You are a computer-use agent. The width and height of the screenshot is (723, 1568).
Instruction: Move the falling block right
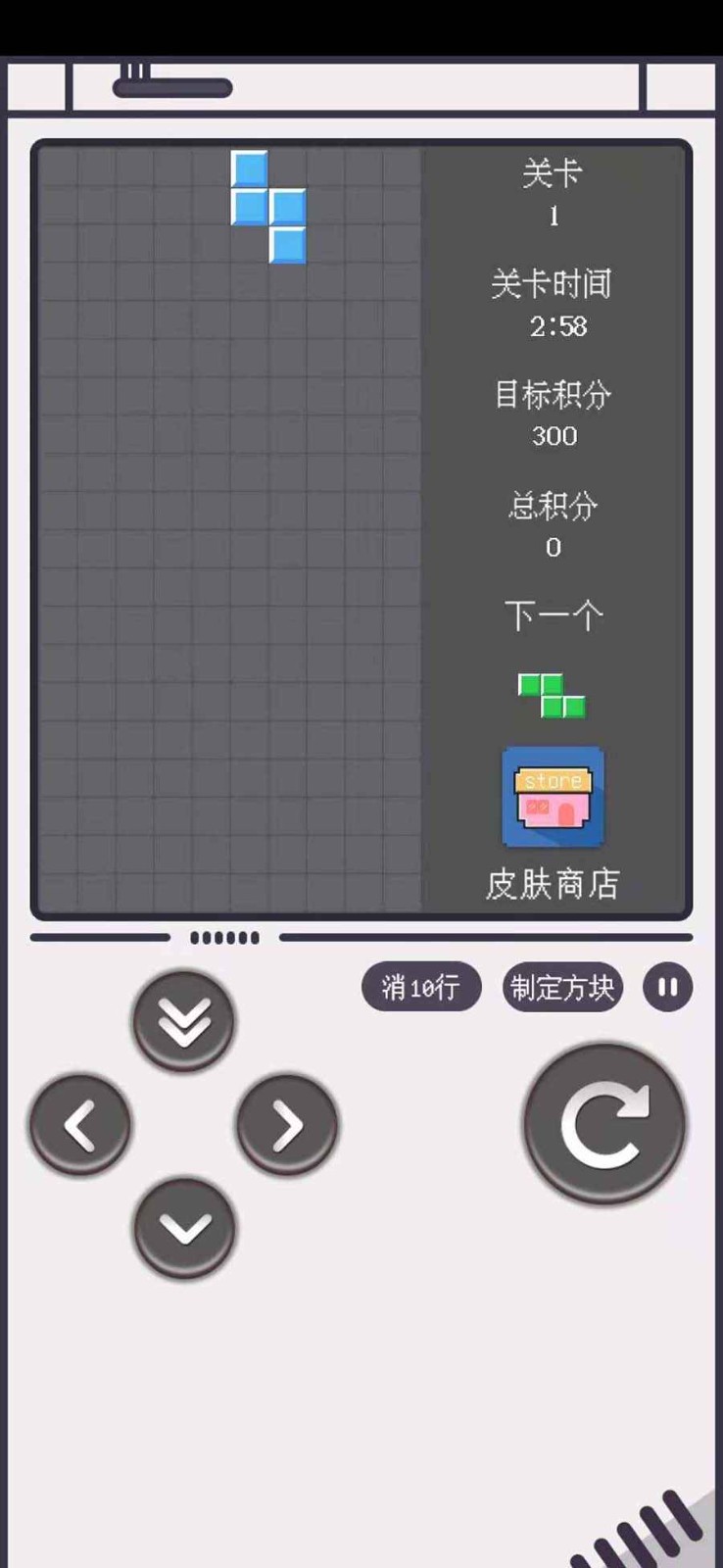[x=286, y=1124]
